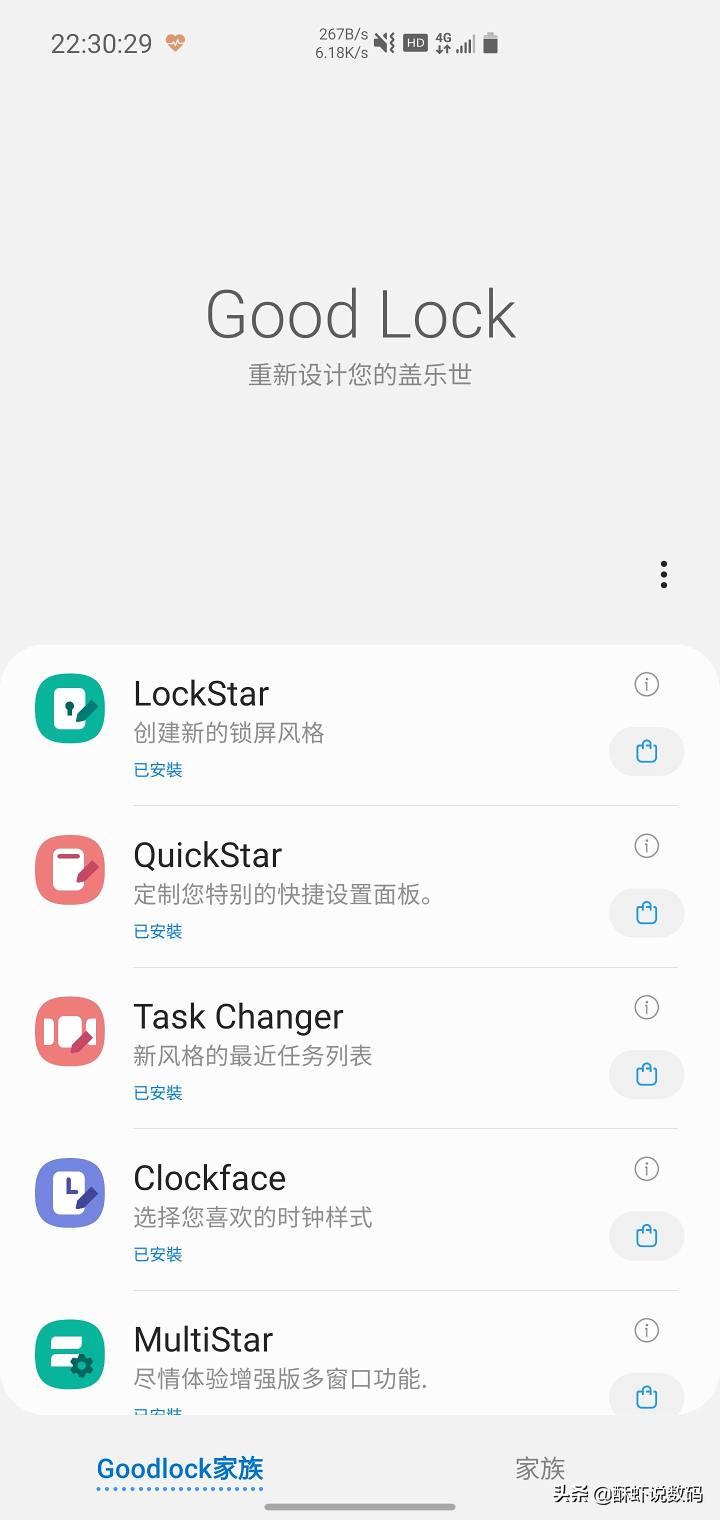Open the LockStar module icon
720x1520 pixels.
point(69,708)
